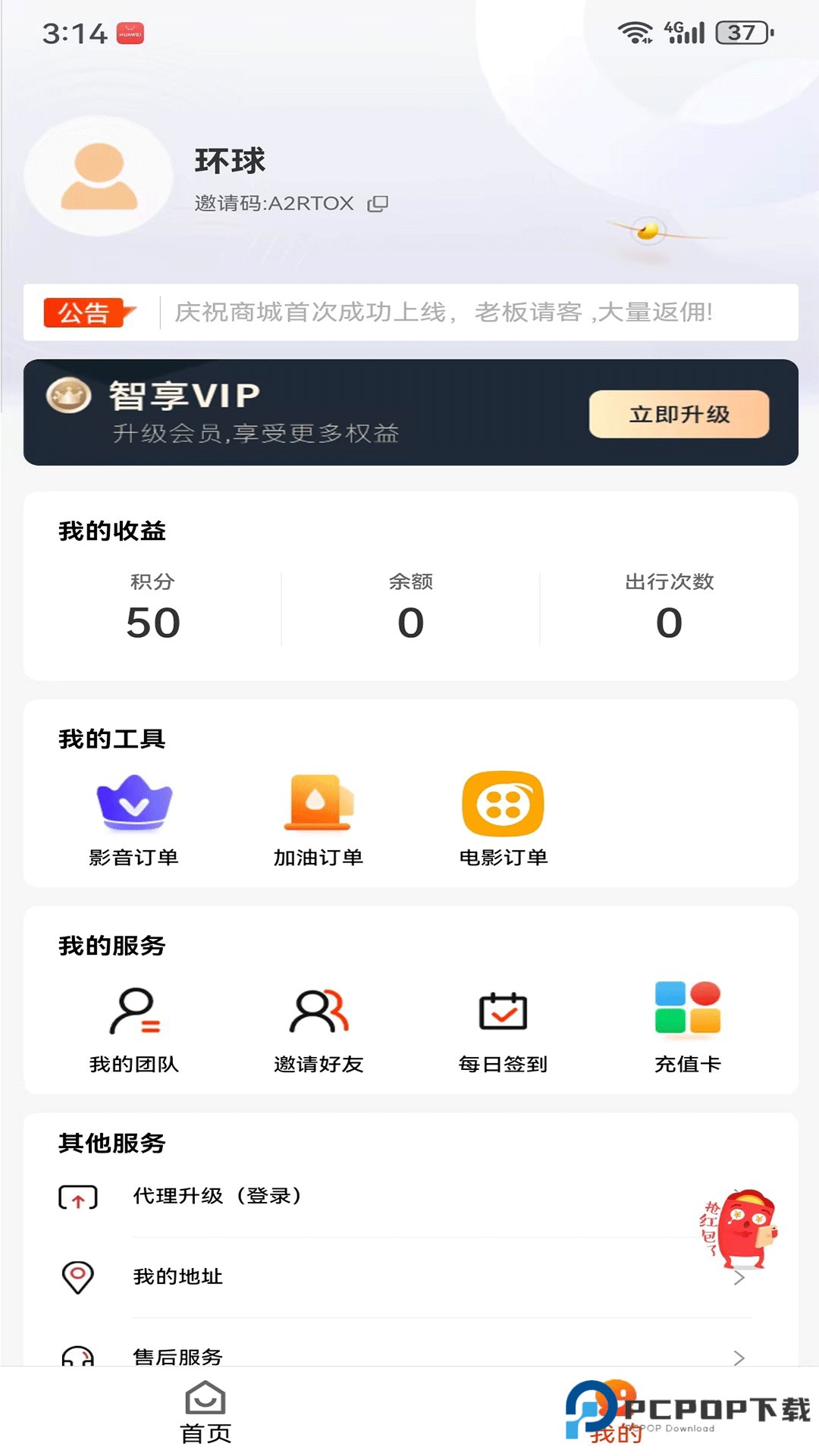
Task: Tap the 环球 profile avatar
Action: coord(97,178)
